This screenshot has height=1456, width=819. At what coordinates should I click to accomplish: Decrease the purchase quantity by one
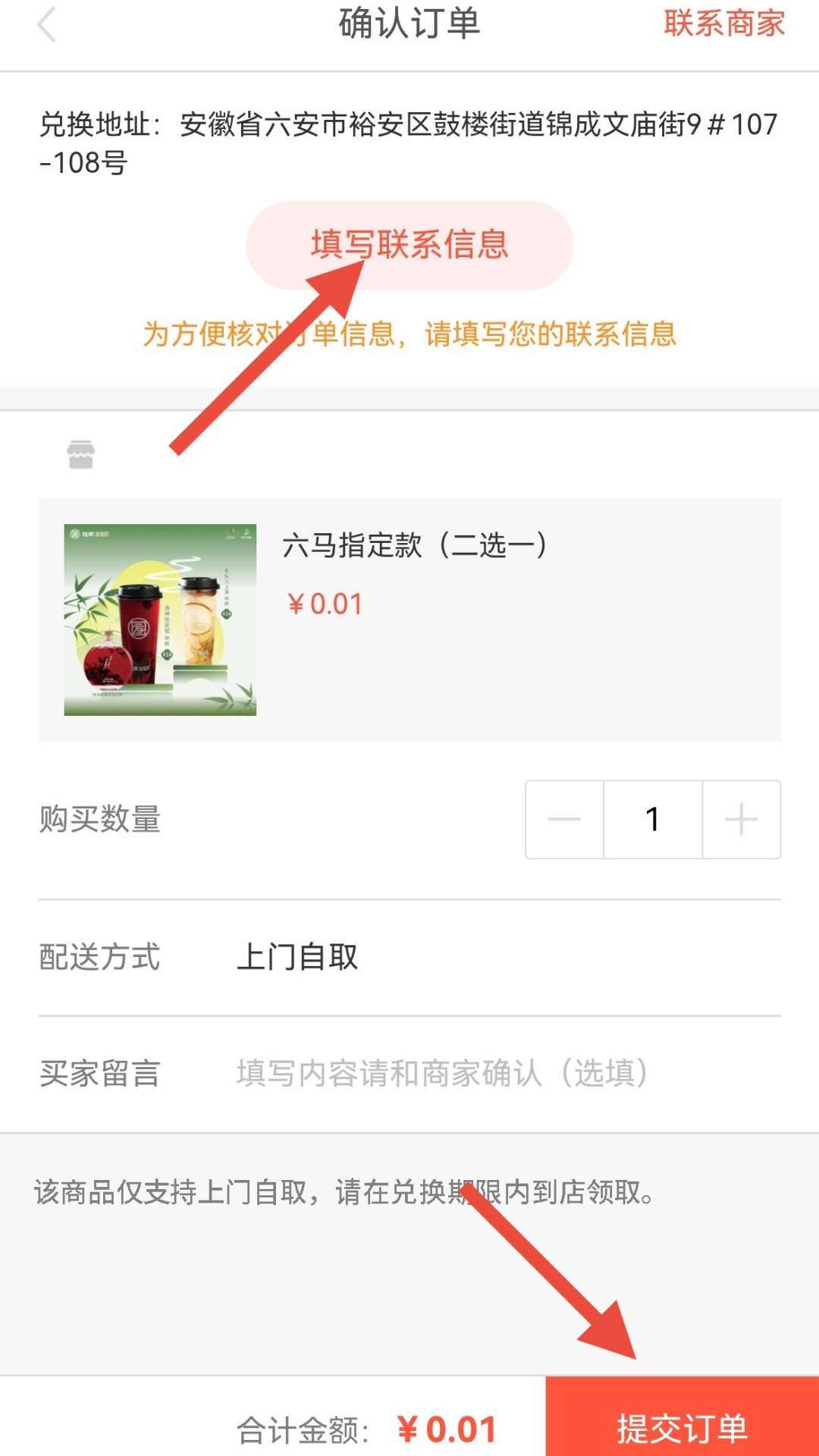(x=564, y=820)
